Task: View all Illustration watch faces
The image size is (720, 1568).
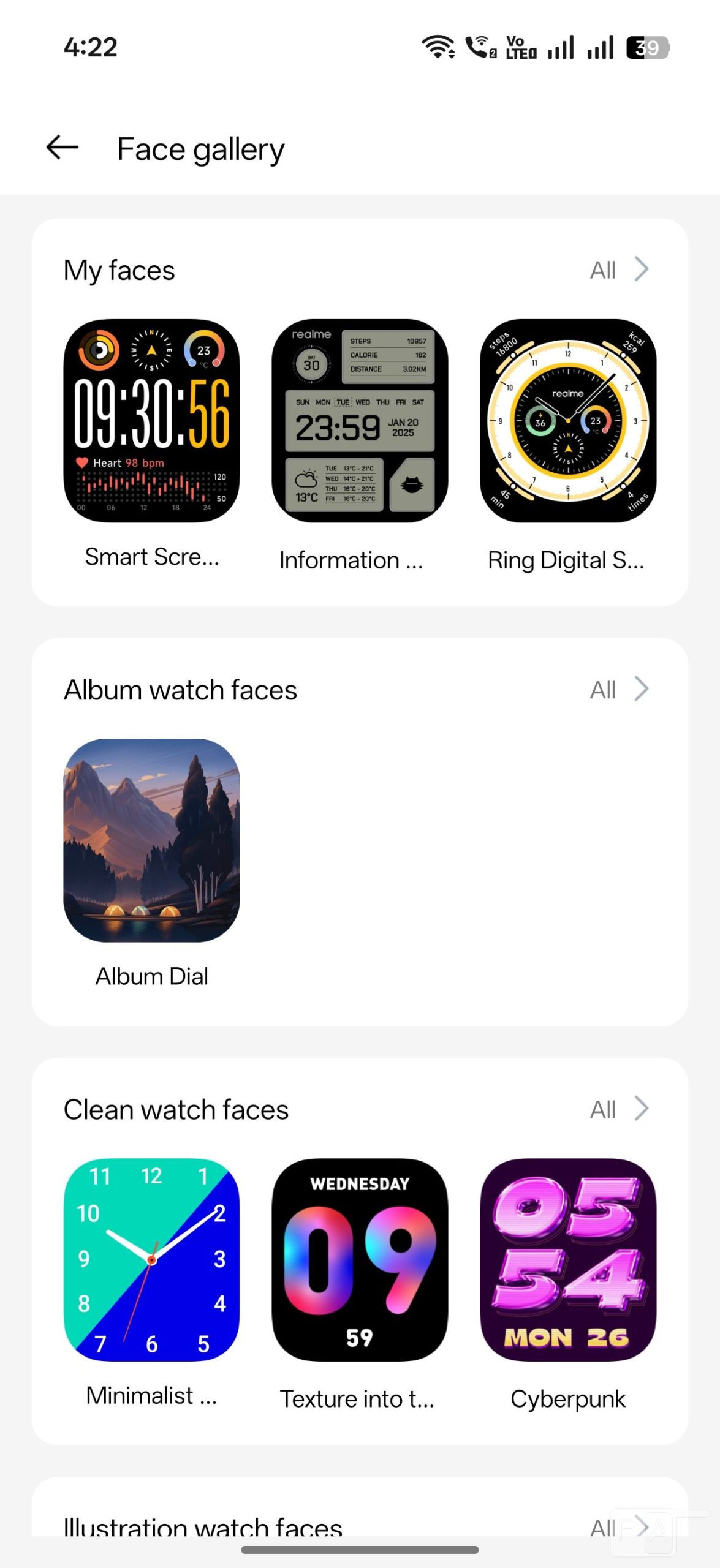Action: [619, 1527]
